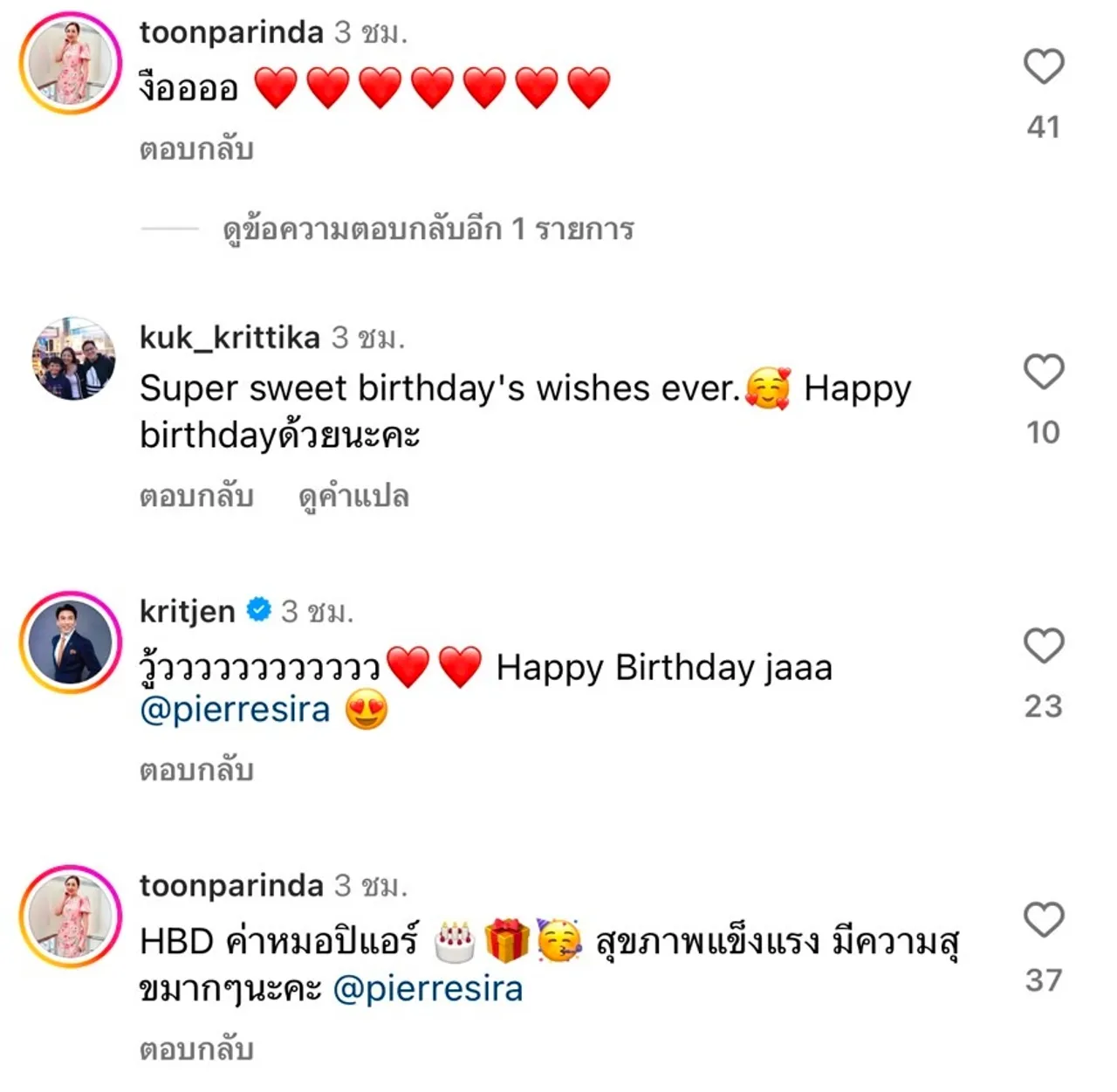1117x1092 pixels.
Task: Reply to toonparinda's HBD comment
Action: point(196,1050)
